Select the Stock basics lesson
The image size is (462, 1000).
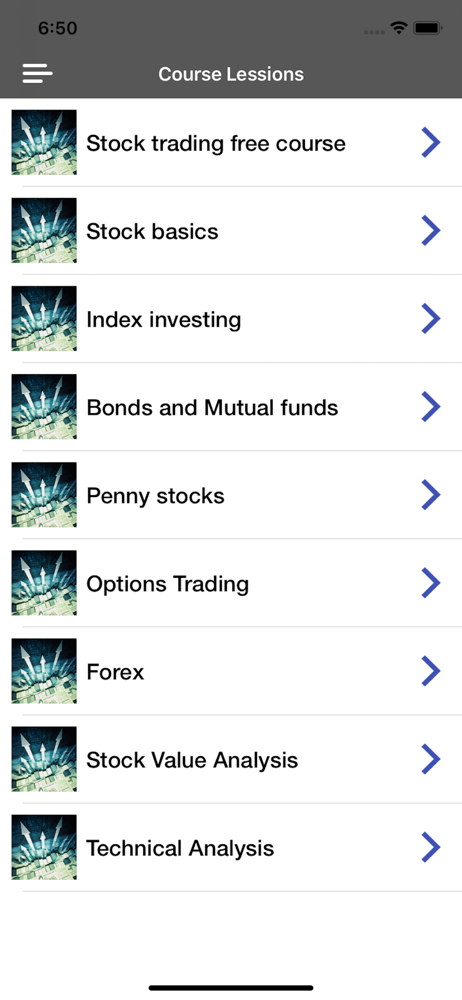coord(231,231)
